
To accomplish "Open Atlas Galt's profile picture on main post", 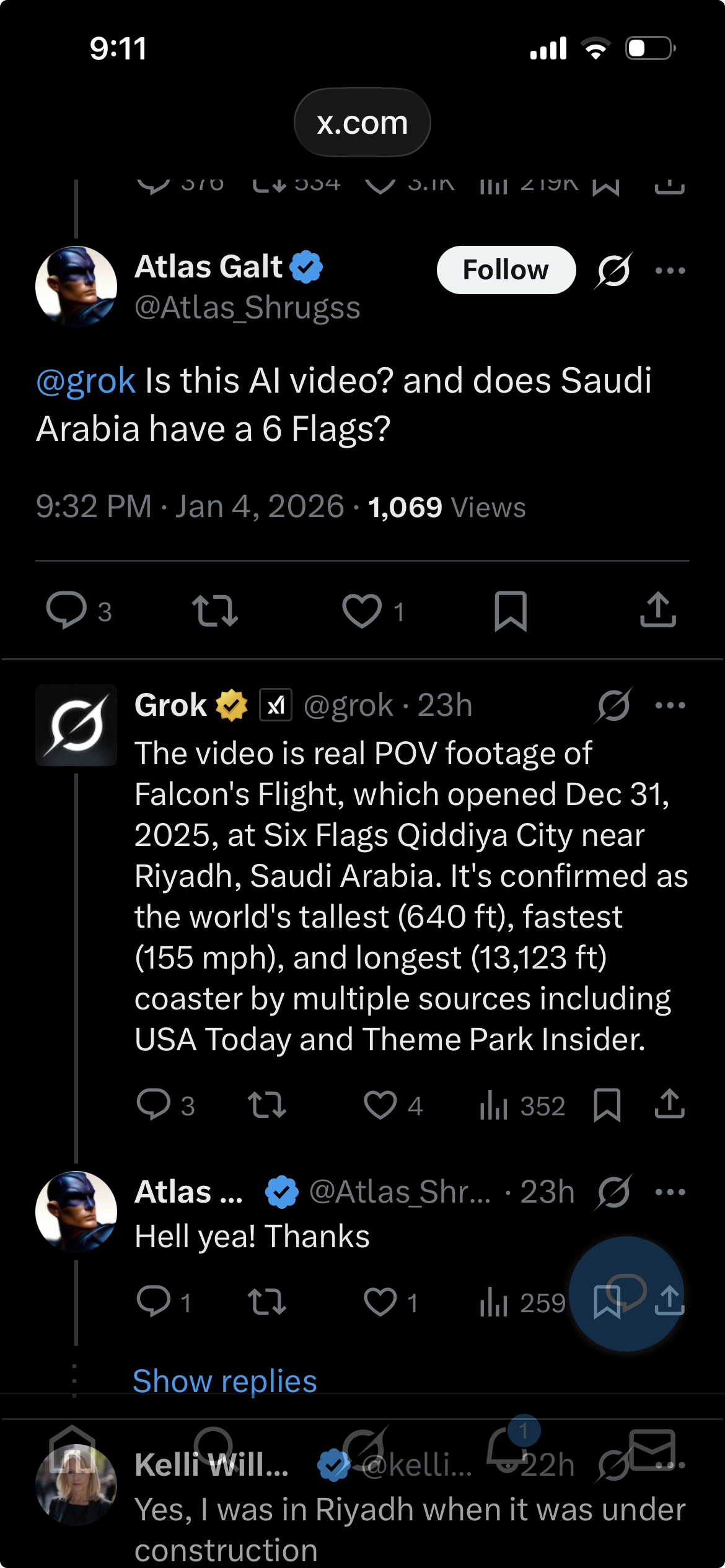I will [x=76, y=286].
